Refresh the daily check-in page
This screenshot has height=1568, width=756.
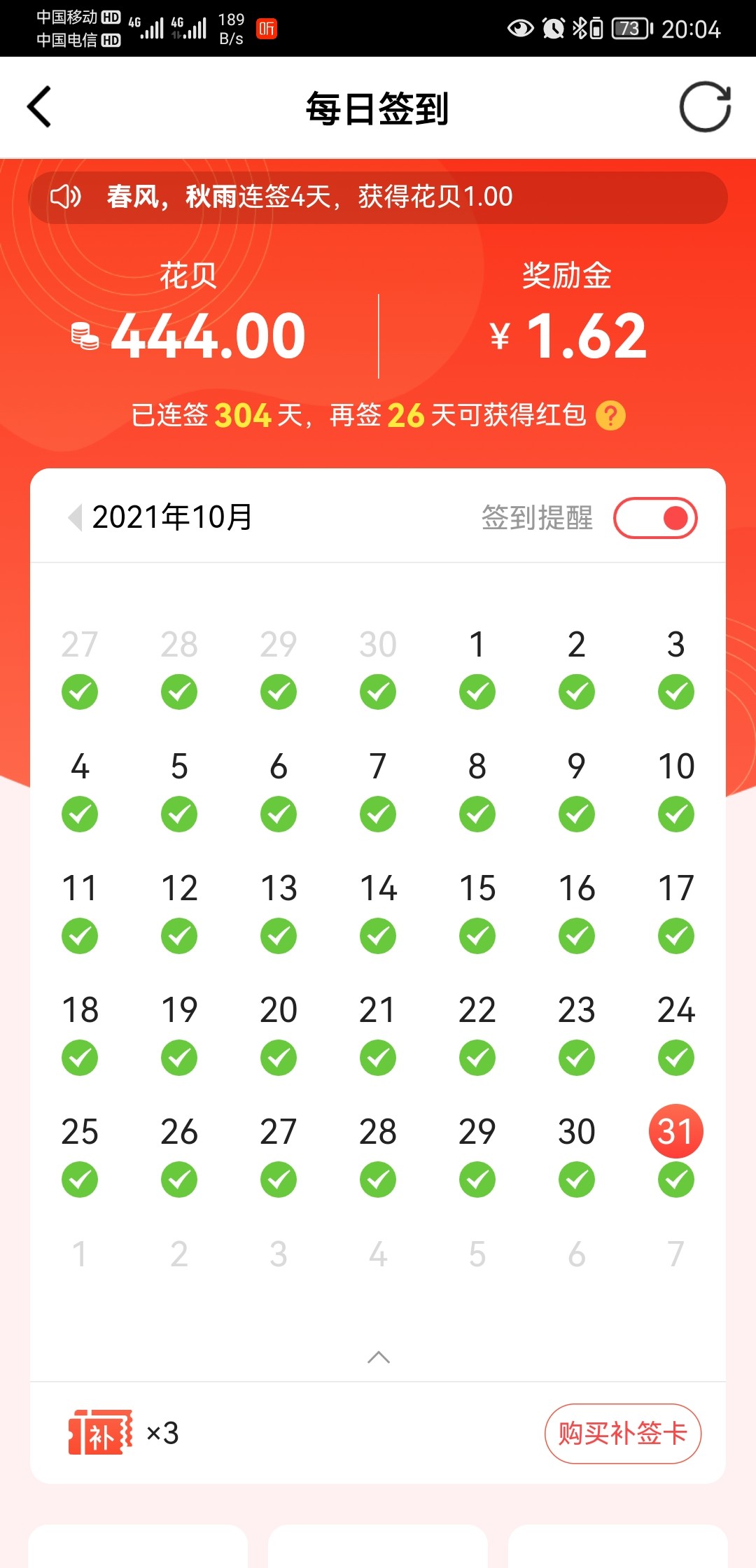(705, 107)
